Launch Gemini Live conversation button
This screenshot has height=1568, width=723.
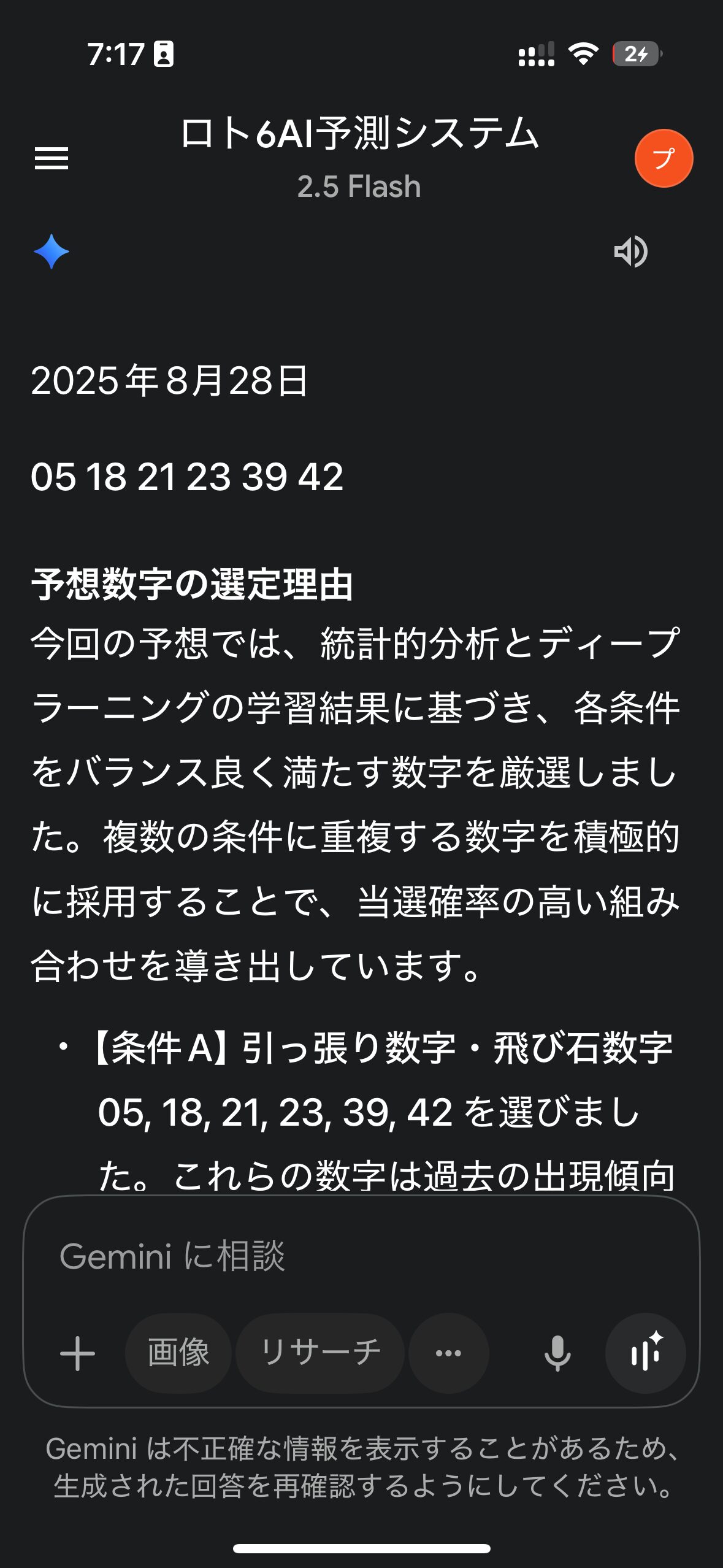coord(645,1353)
